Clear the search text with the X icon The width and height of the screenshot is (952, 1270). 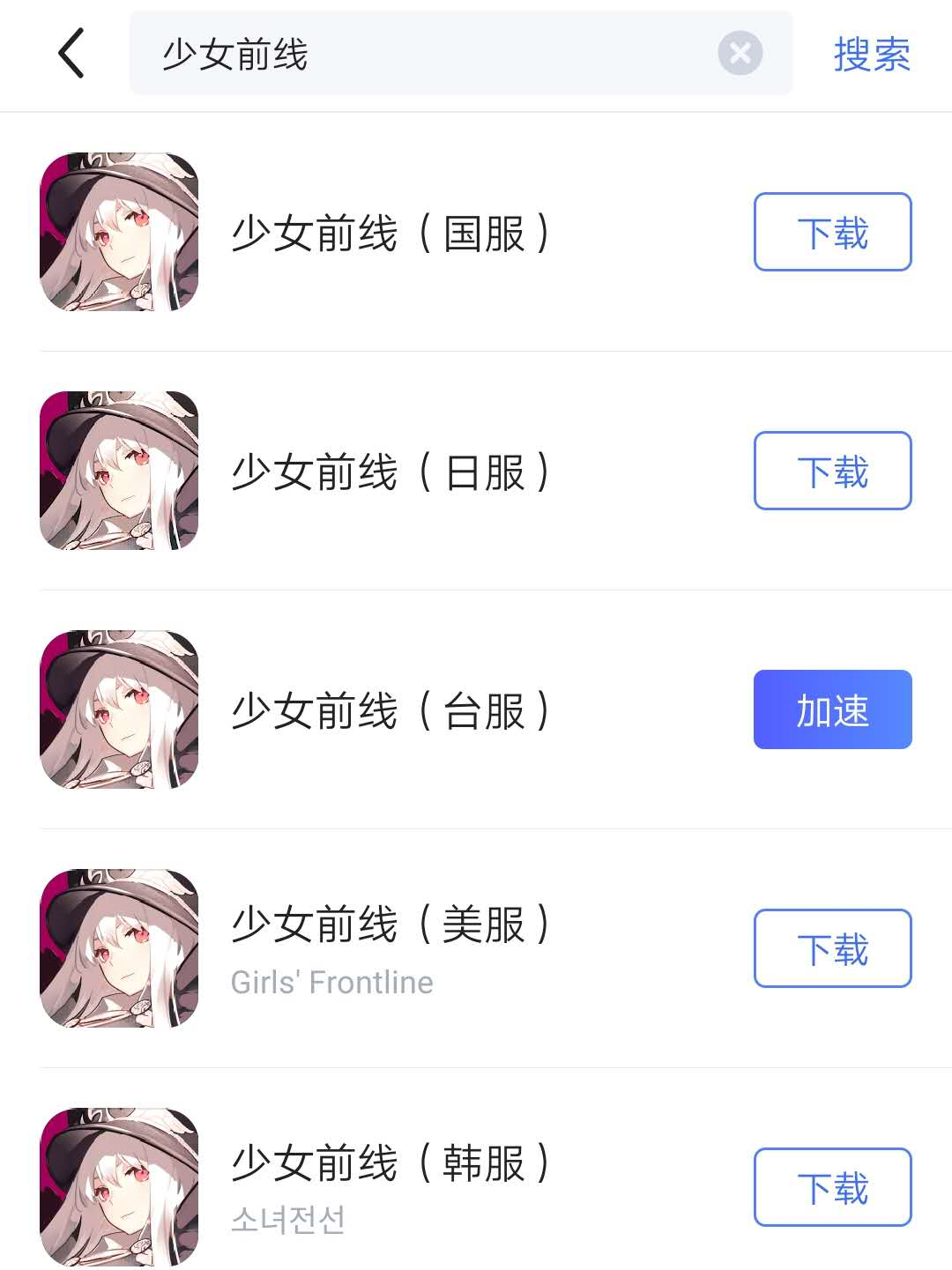click(740, 53)
